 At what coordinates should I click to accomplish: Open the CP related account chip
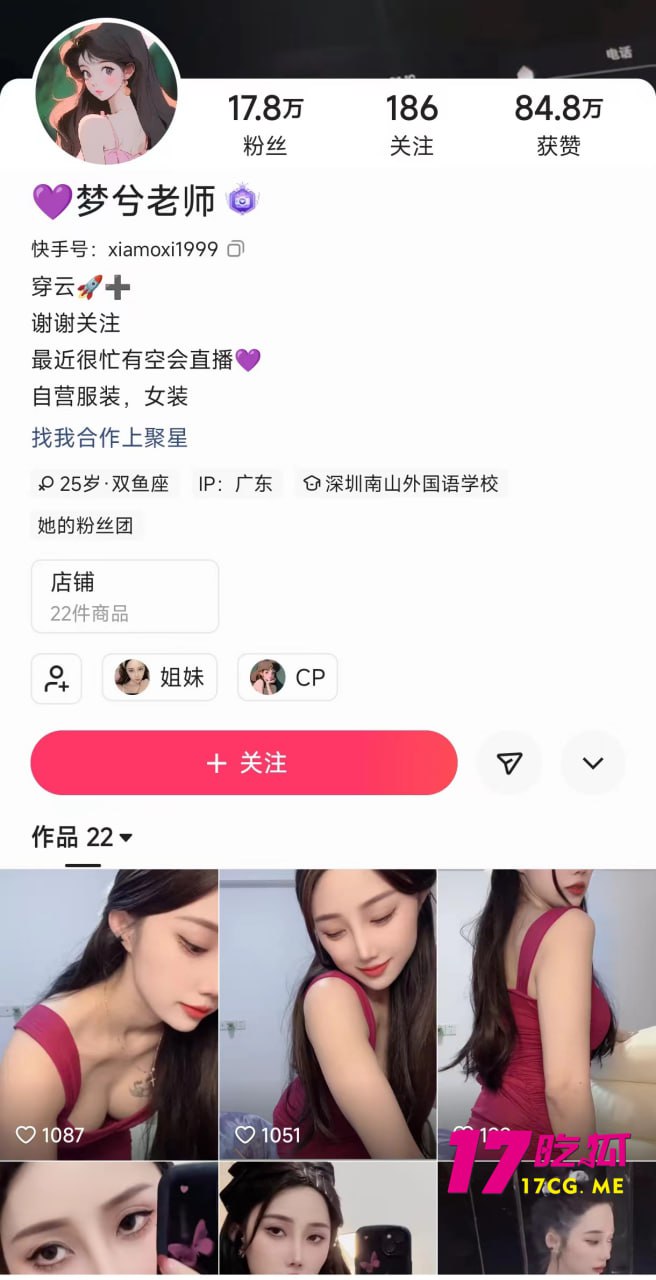(288, 677)
